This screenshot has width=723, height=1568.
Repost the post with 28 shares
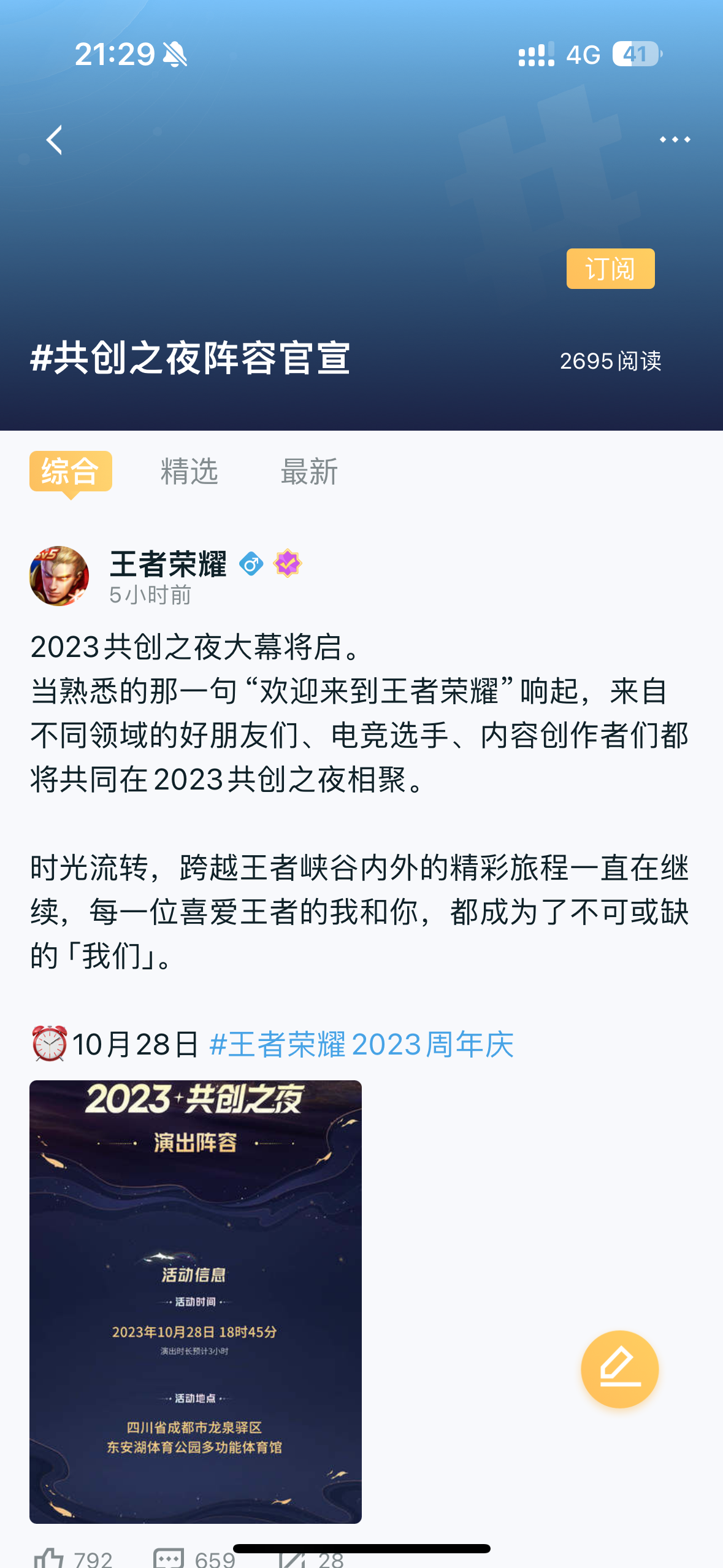(310, 1558)
